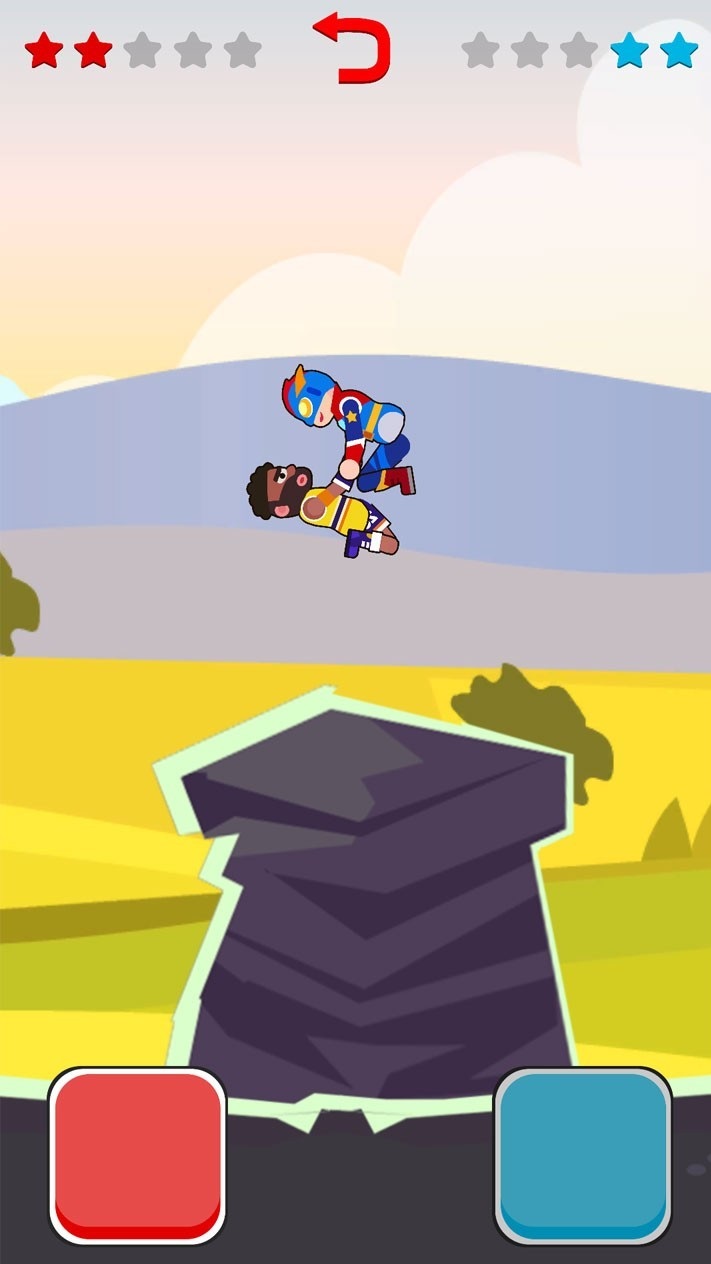Hit the blue player button
This screenshot has height=1264, width=711.
583,1155
